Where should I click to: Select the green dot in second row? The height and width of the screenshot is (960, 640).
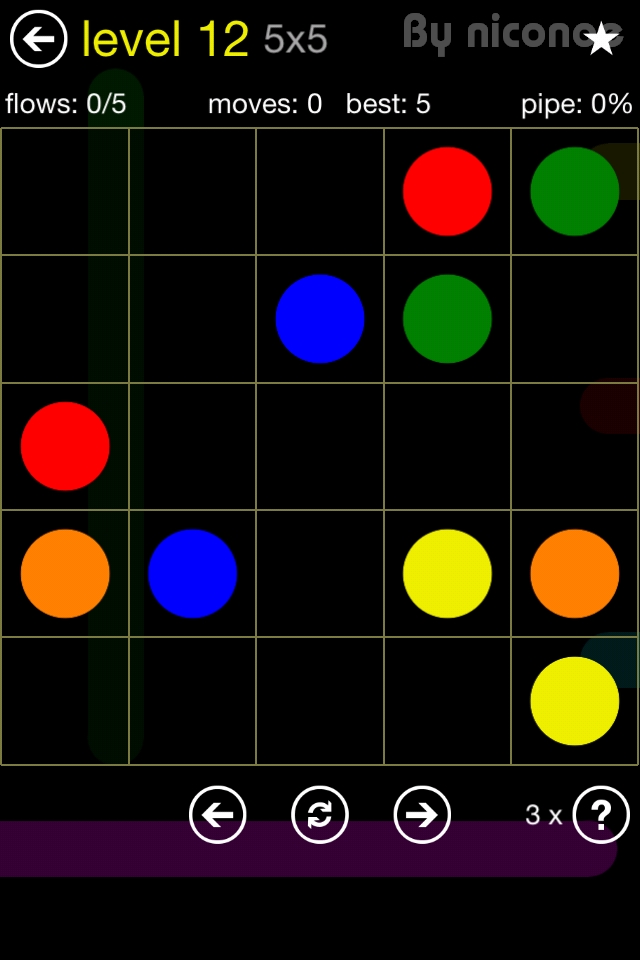[447, 319]
